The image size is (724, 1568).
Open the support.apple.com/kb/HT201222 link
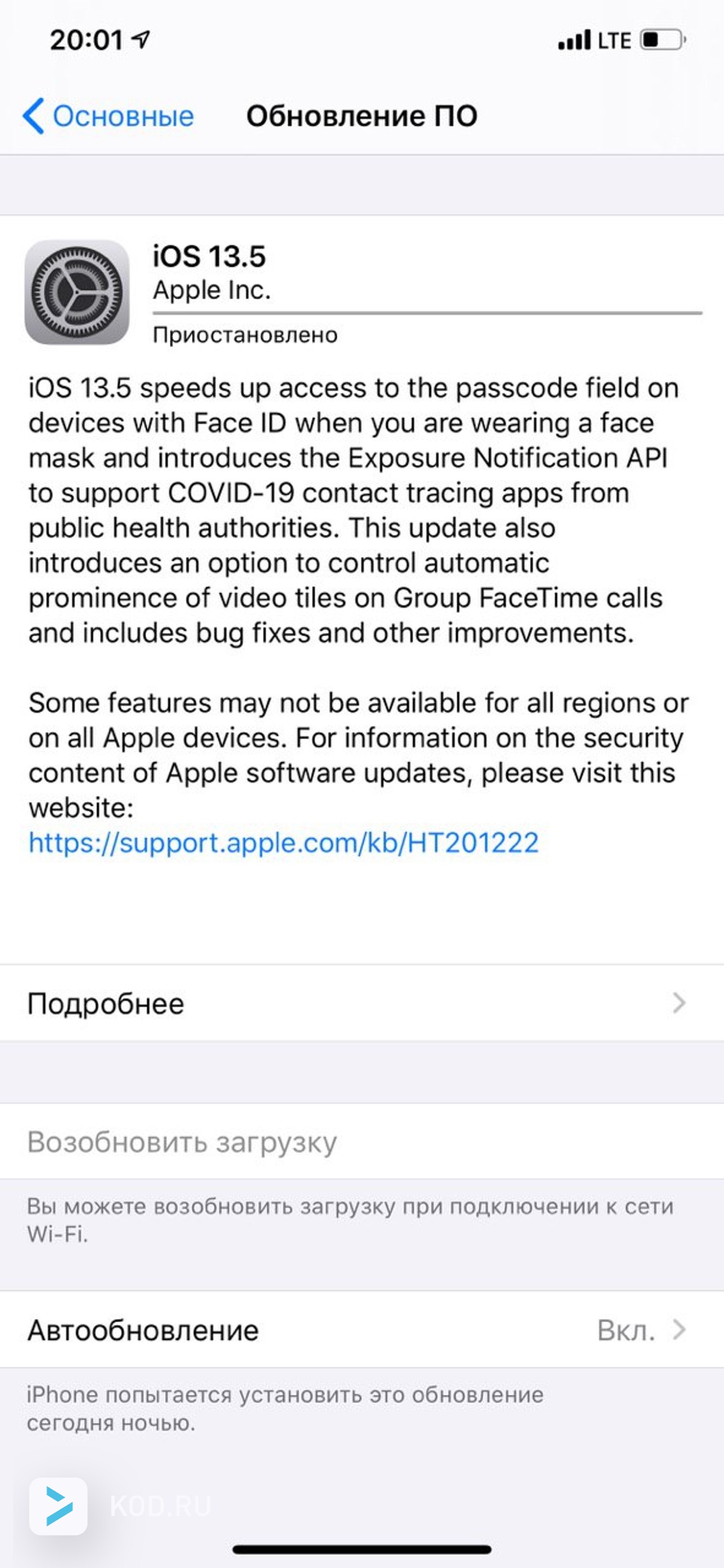[284, 843]
